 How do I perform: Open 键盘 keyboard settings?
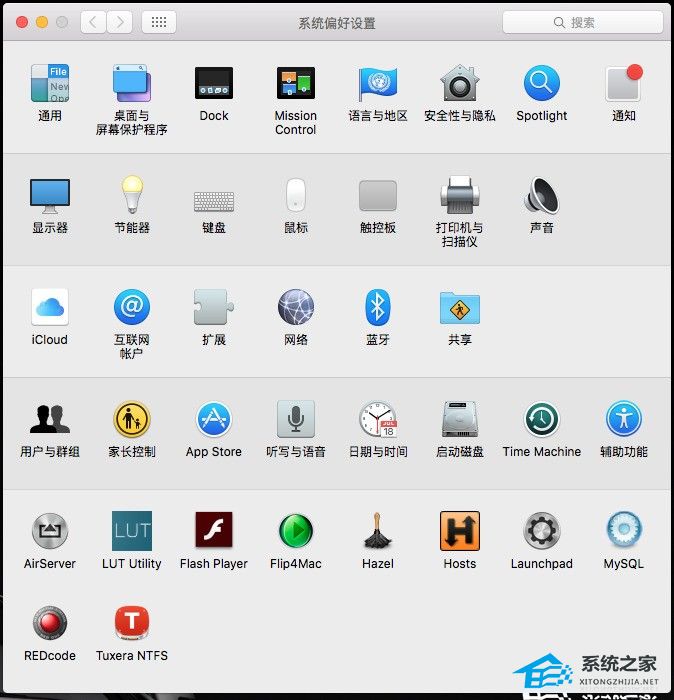[x=214, y=202]
